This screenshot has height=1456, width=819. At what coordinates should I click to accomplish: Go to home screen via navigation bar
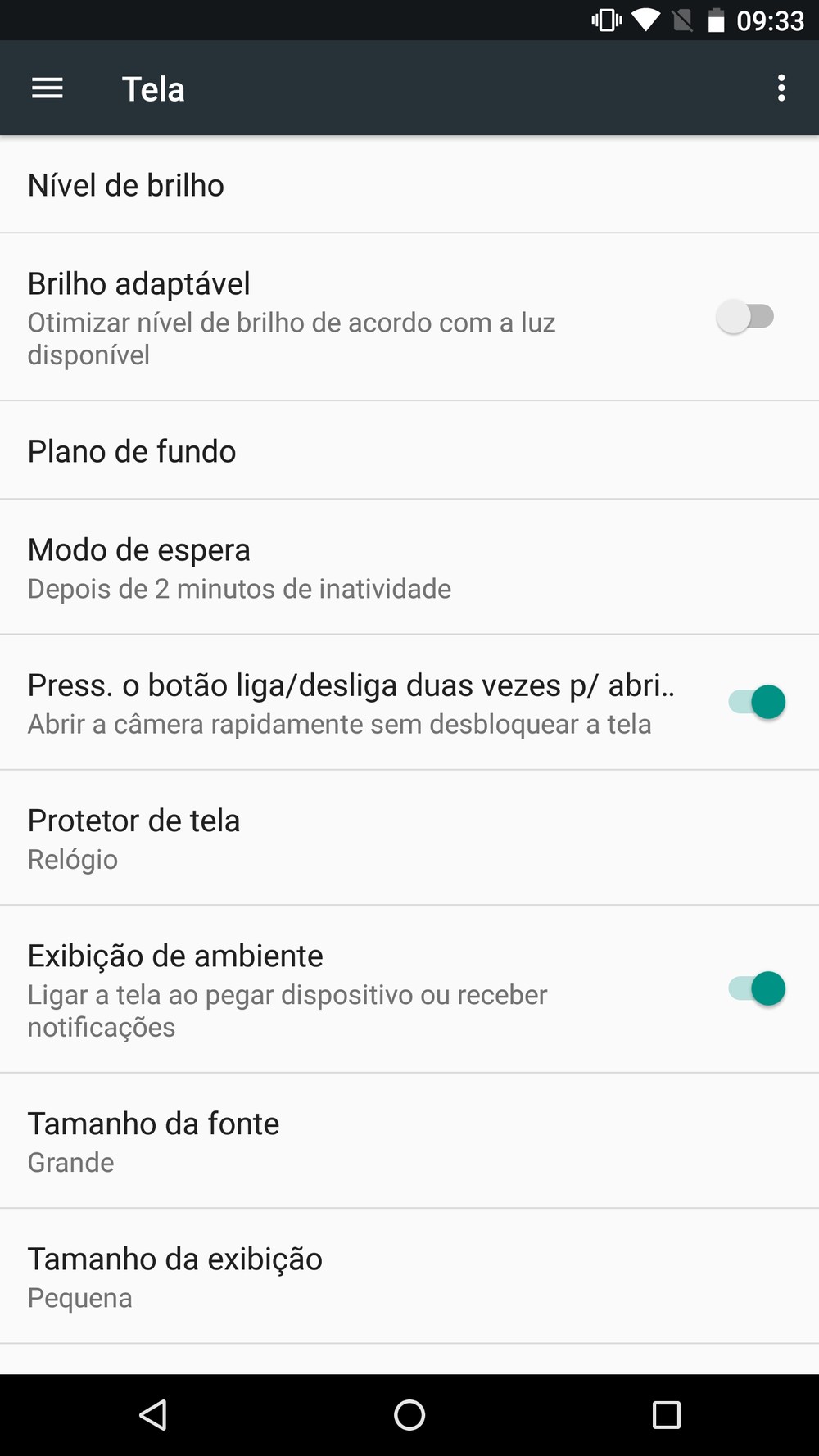pyautogui.click(x=409, y=1414)
